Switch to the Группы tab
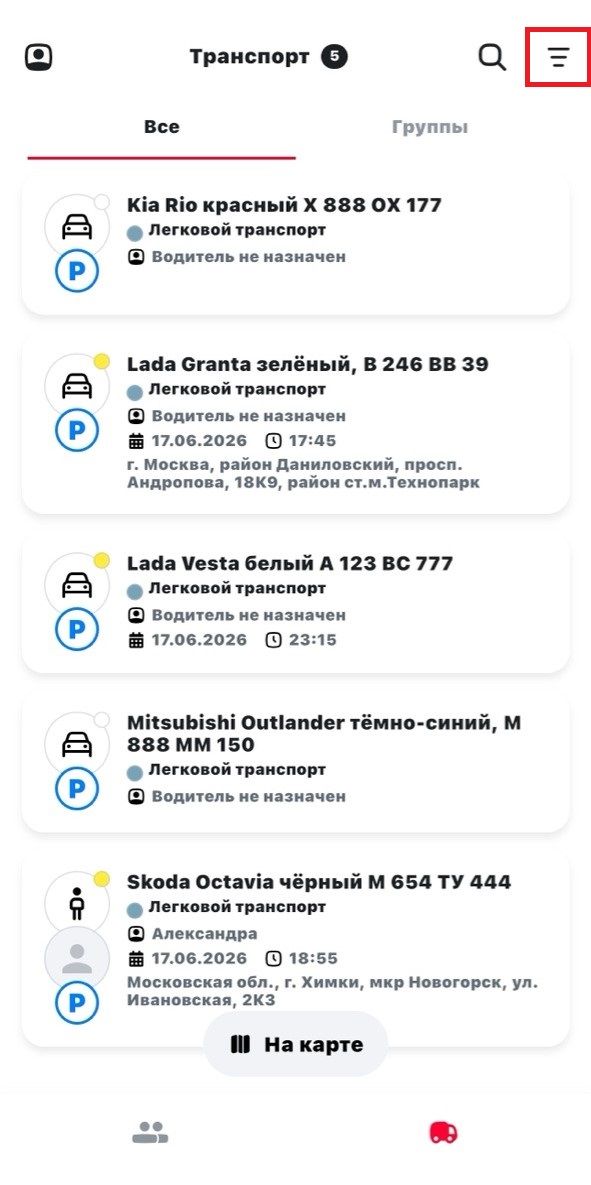The image size is (591, 1185). pyautogui.click(x=429, y=127)
